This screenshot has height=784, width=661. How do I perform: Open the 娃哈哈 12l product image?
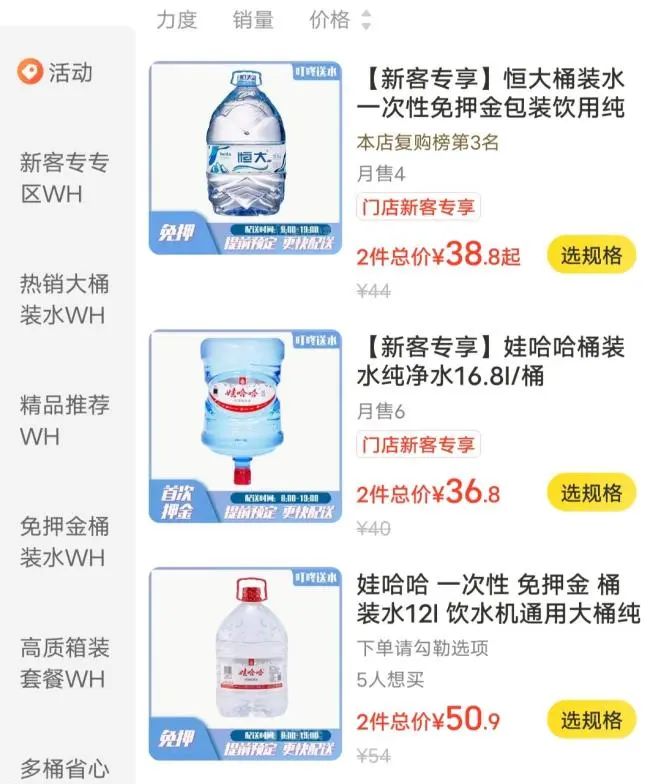click(x=245, y=665)
